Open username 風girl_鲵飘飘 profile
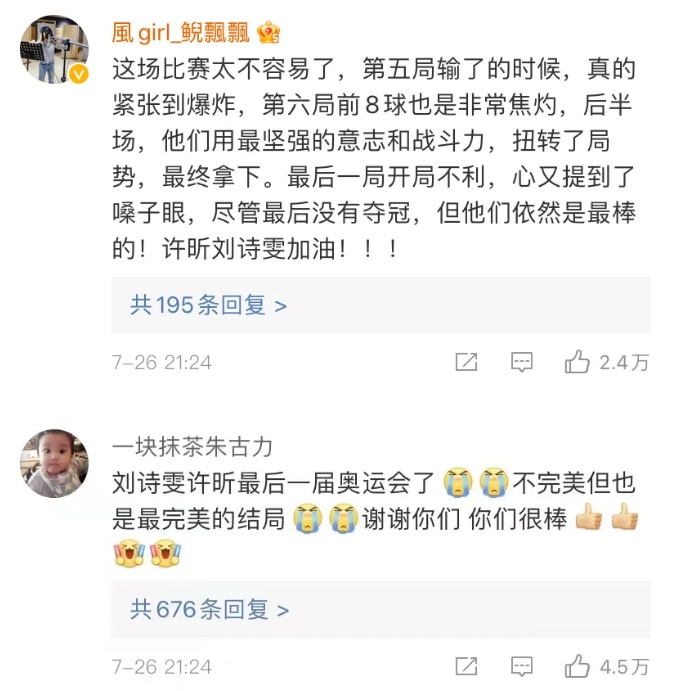677x691 pixels. (183, 33)
